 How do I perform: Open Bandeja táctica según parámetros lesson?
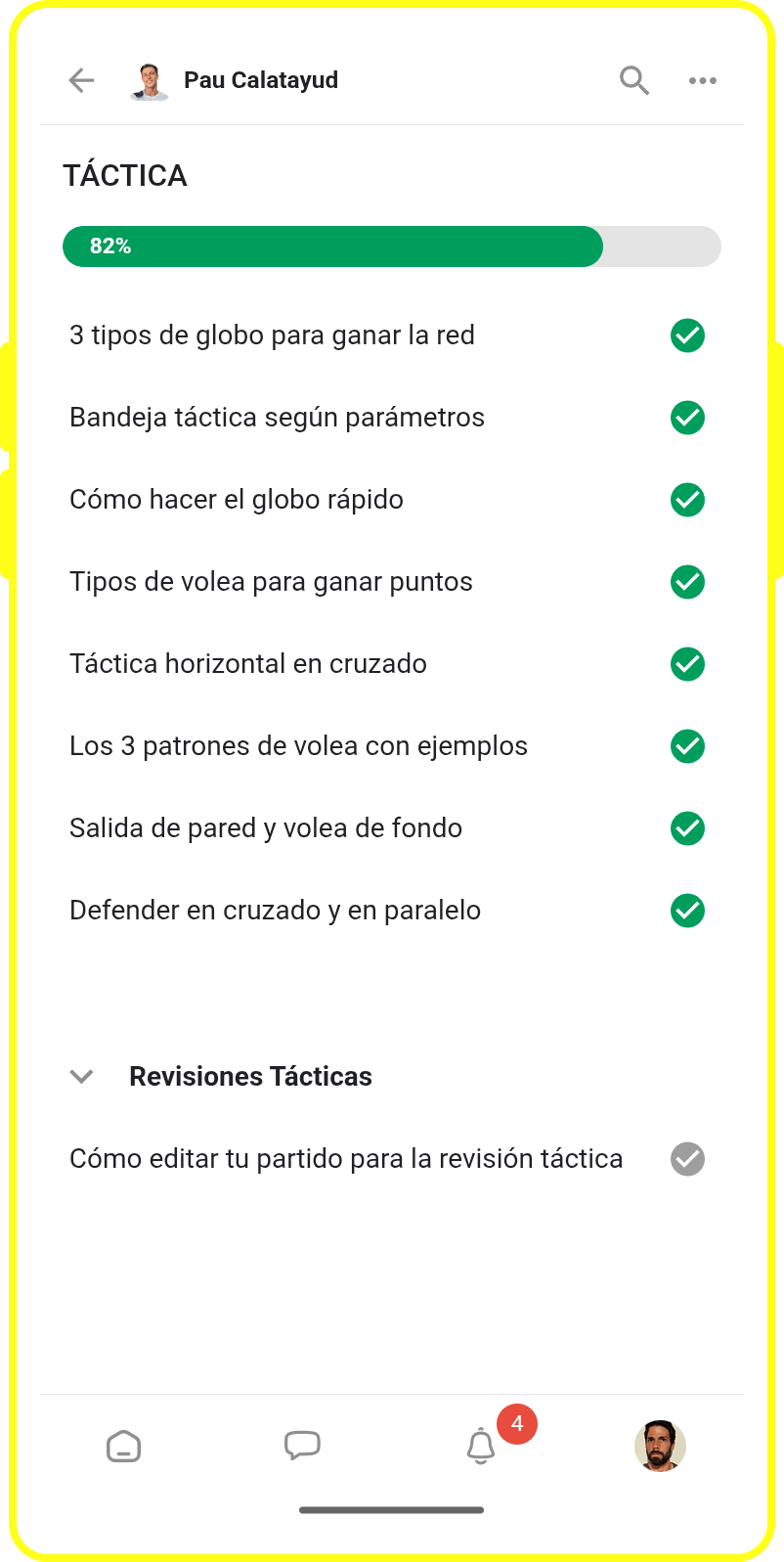tap(277, 418)
